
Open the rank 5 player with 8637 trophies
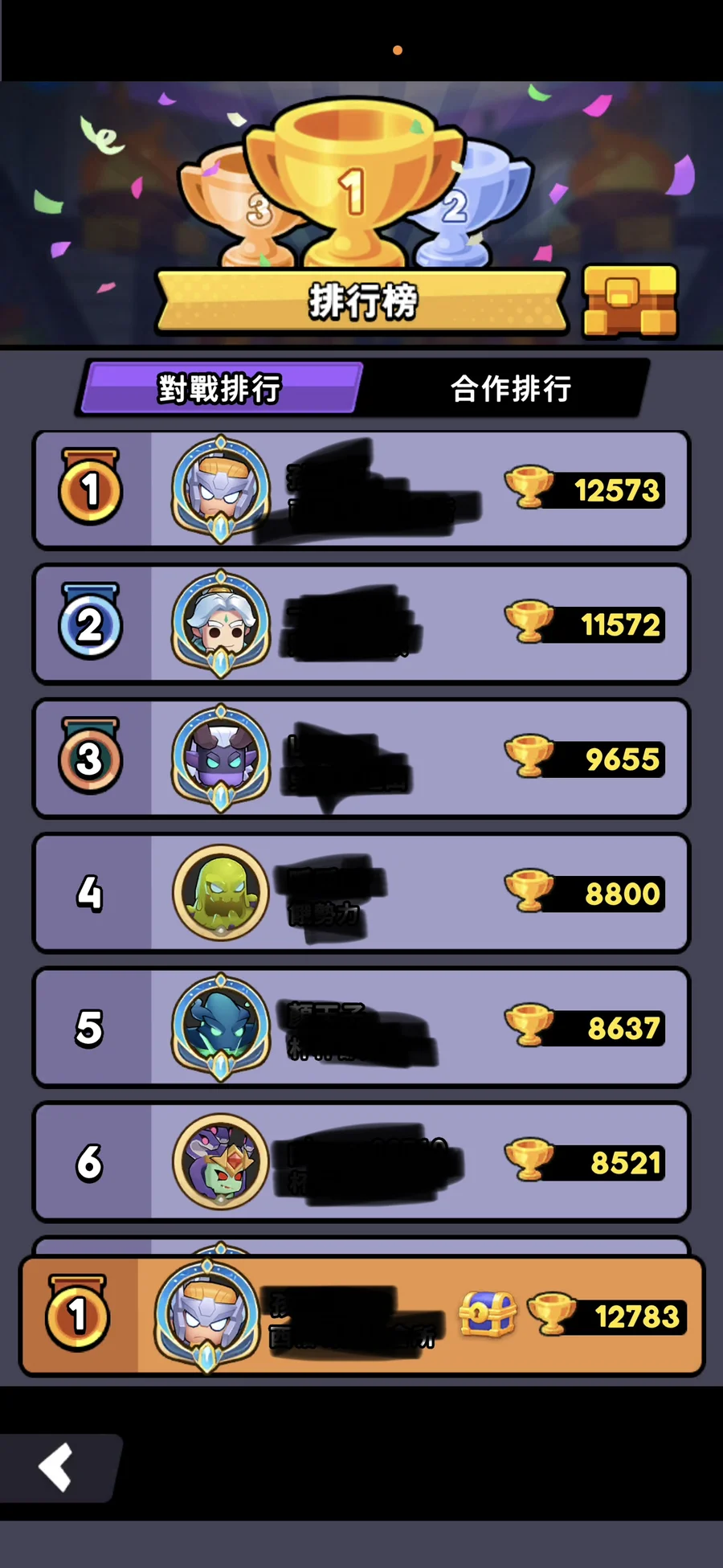361,1027
